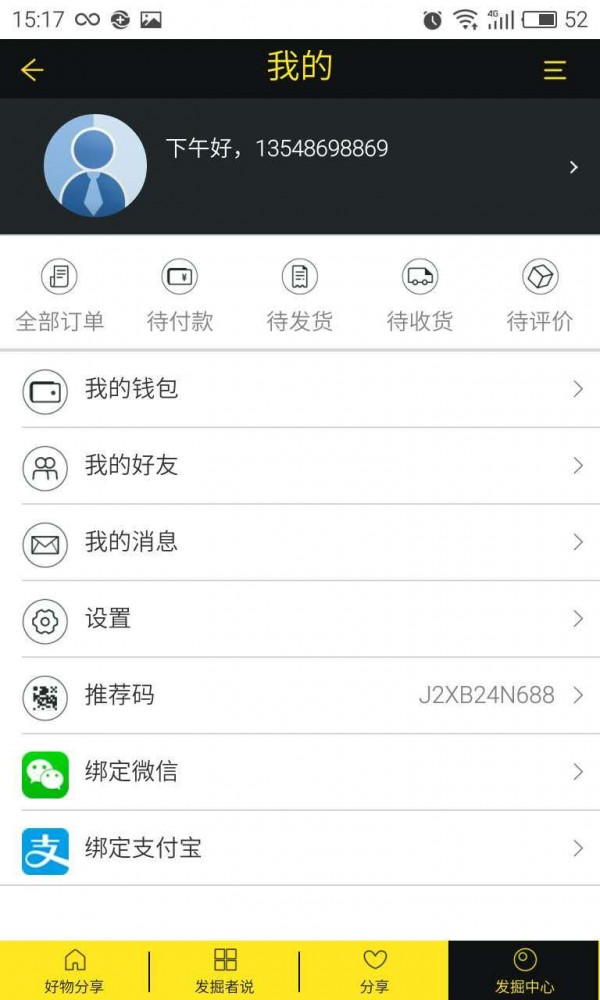Switch to the 发掘者说 tab
The image size is (600, 1000).
(x=224, y=970)
